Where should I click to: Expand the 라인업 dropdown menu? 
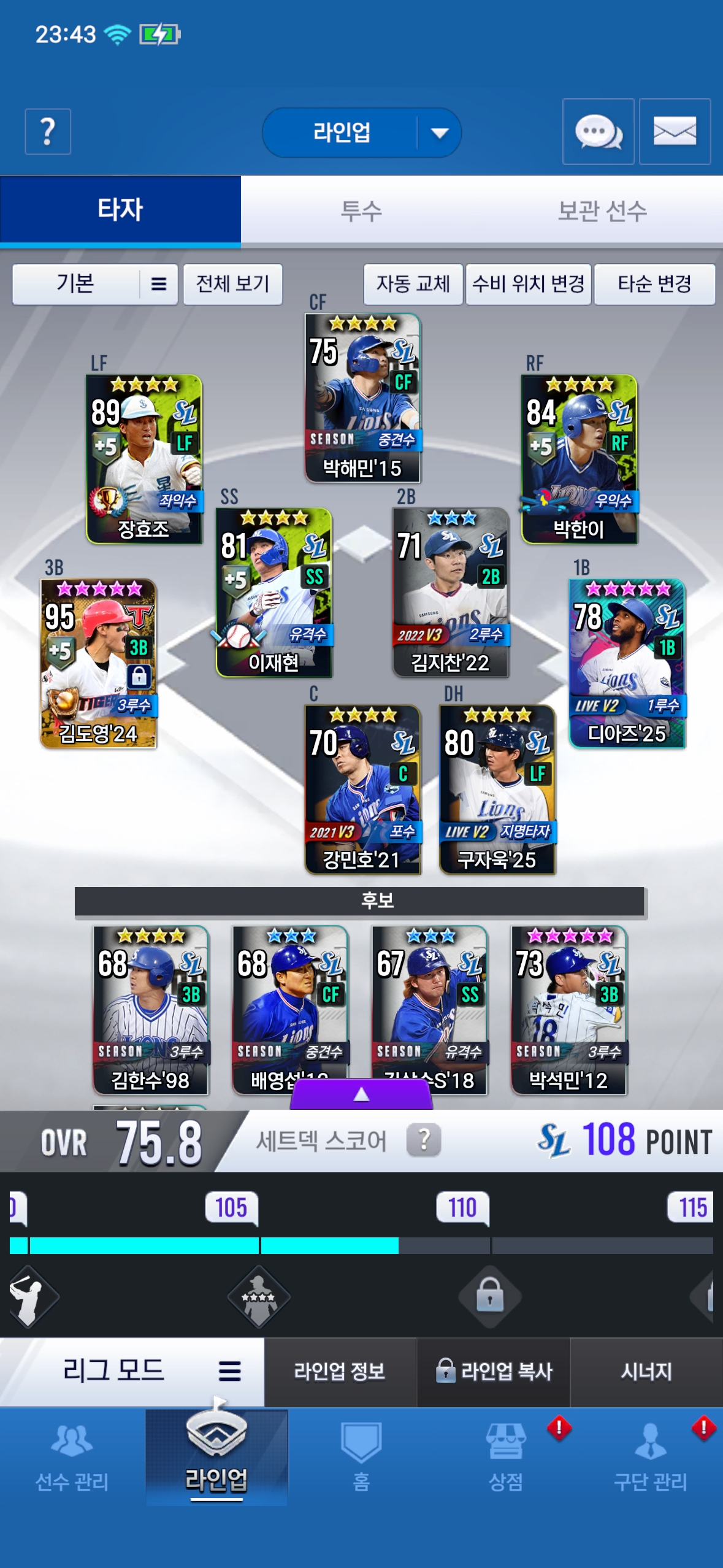(x=439, y=133)
